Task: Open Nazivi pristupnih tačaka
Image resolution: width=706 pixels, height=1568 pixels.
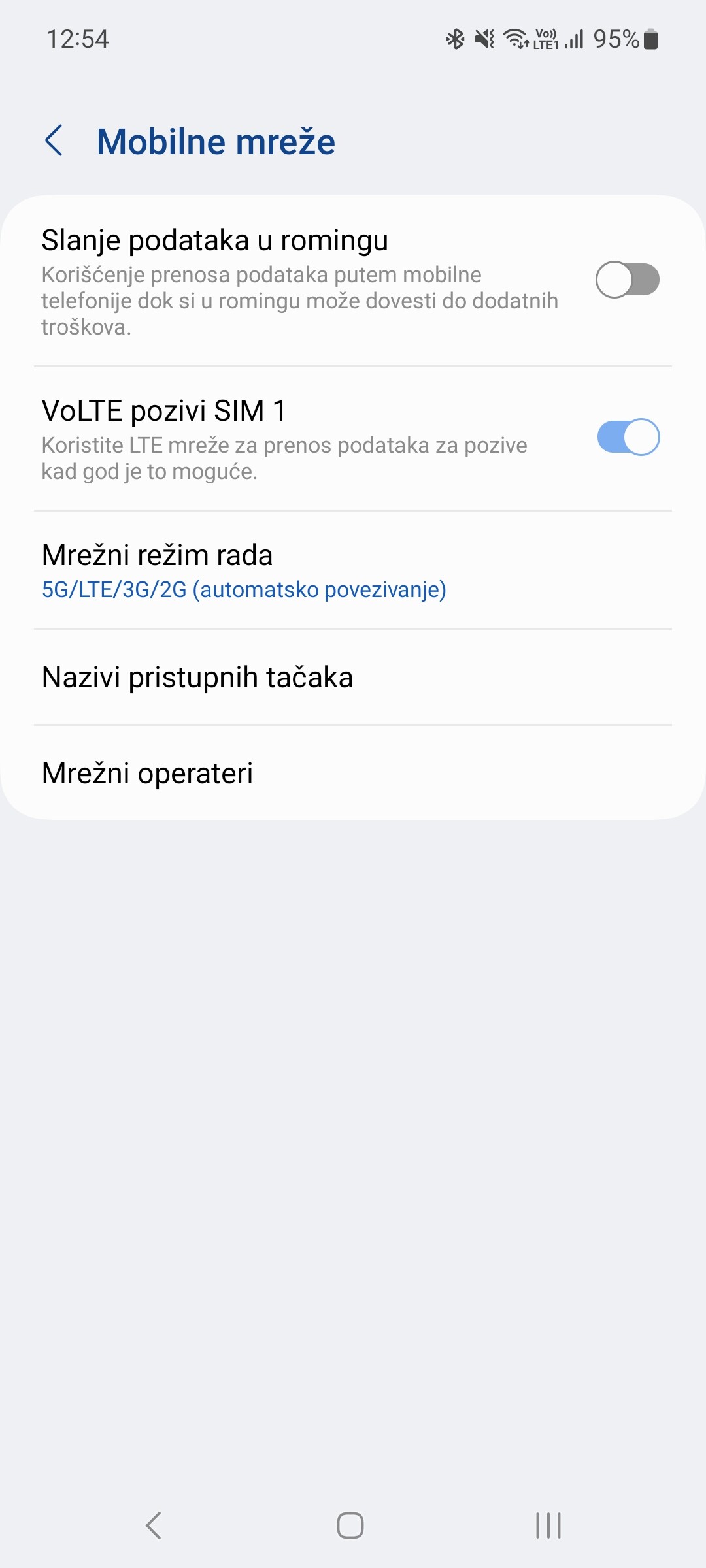Action: tap(353, 678)
